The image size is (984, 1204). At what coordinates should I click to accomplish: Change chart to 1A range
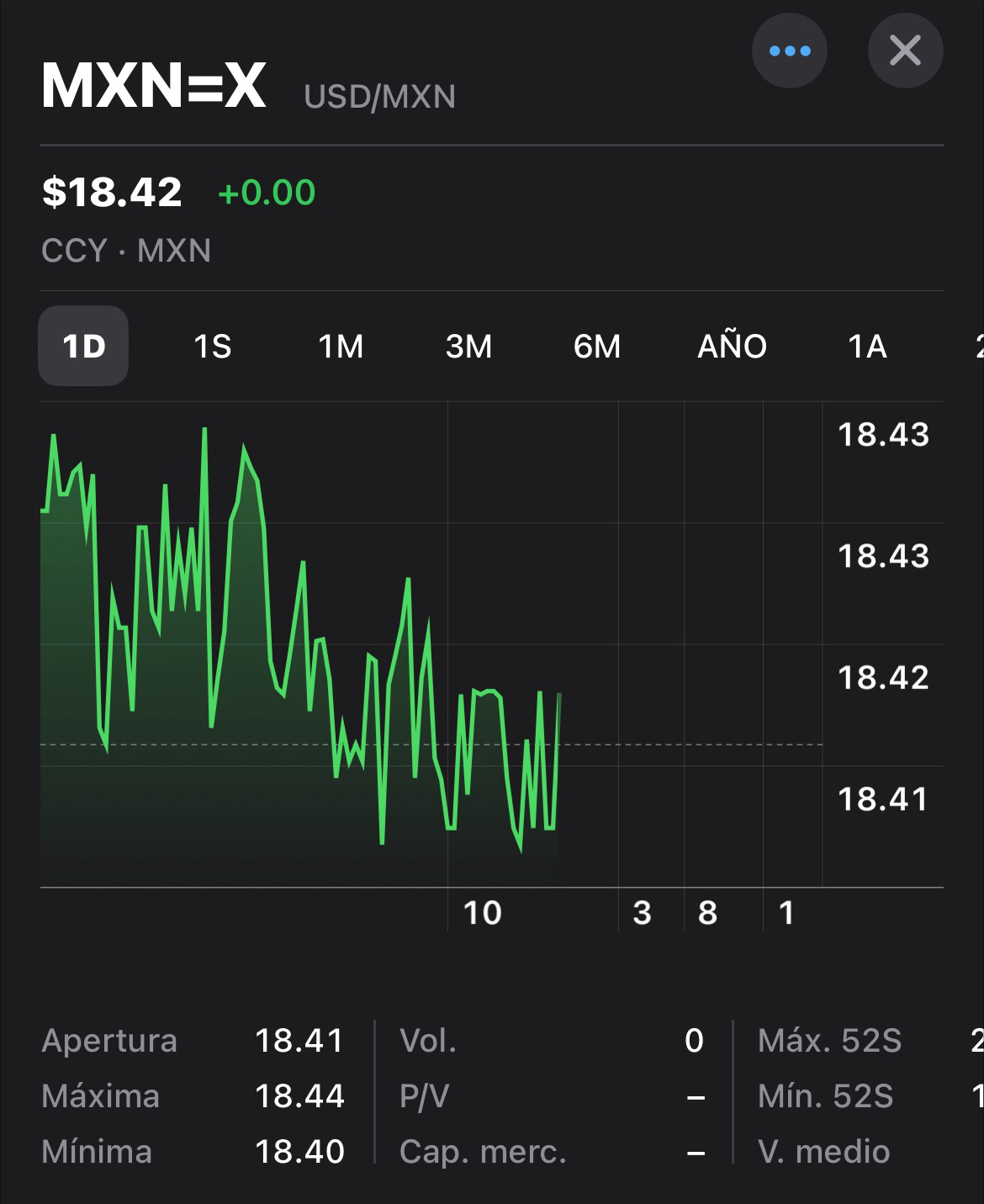point(867,346)
